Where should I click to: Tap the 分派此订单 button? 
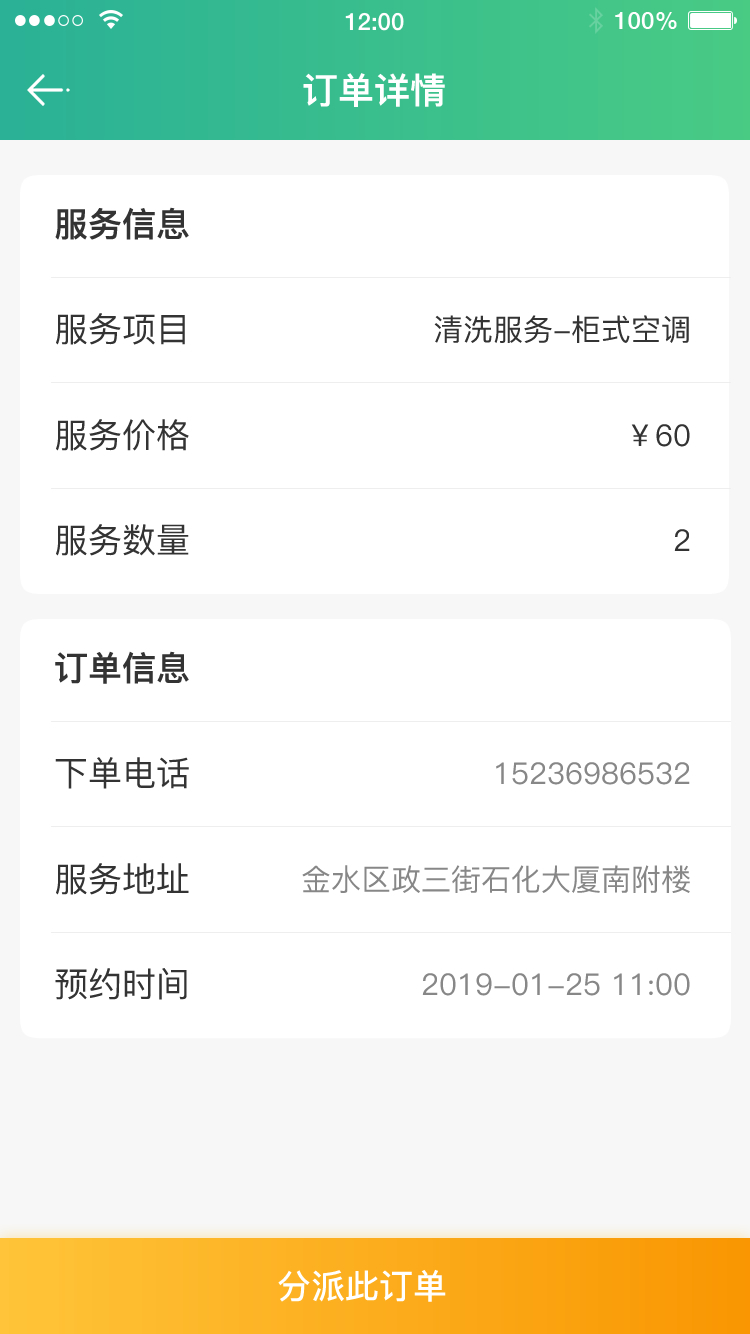(375, 1286)
